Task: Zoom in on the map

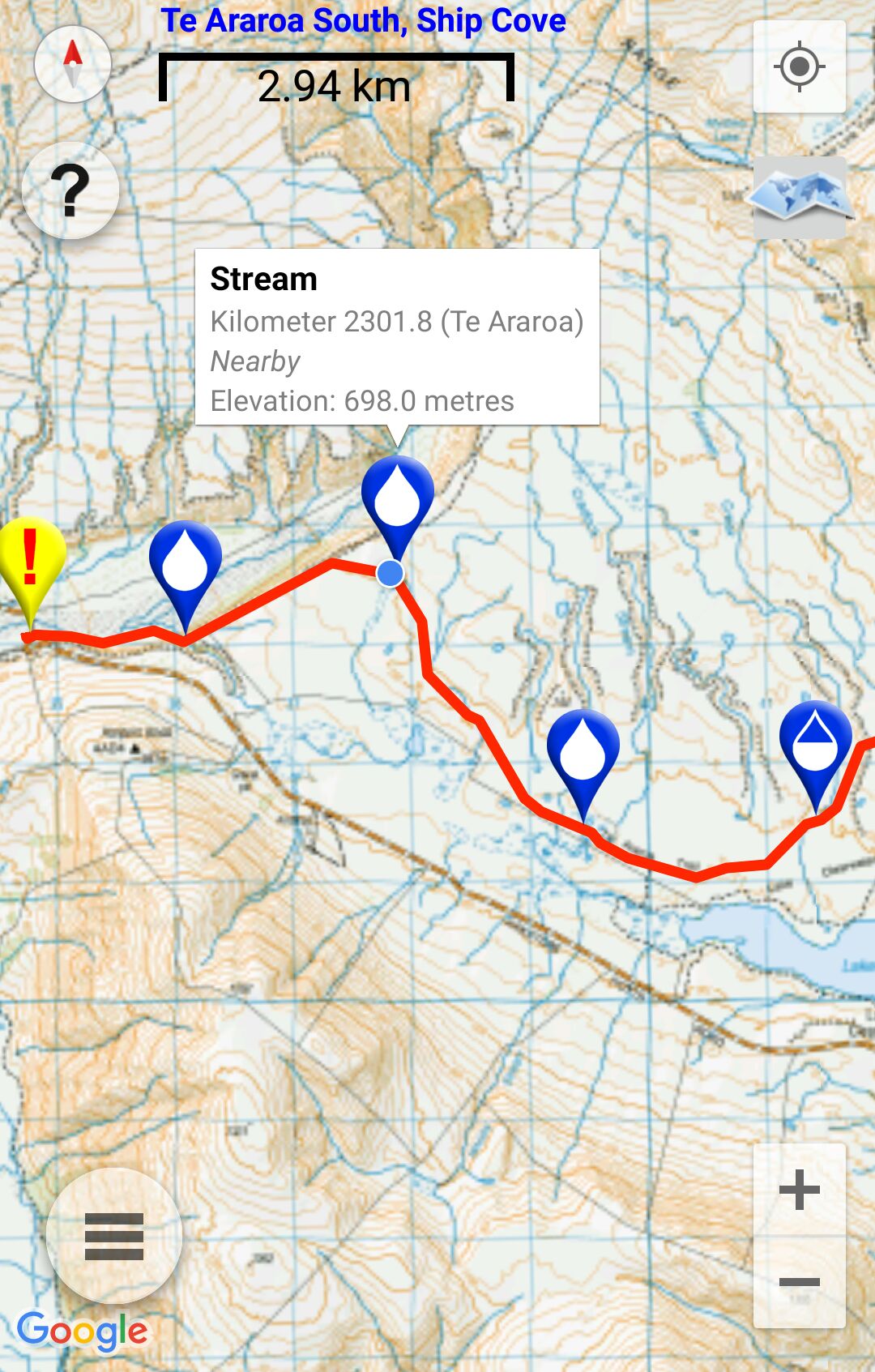Action: click(x=799, y=1190)
